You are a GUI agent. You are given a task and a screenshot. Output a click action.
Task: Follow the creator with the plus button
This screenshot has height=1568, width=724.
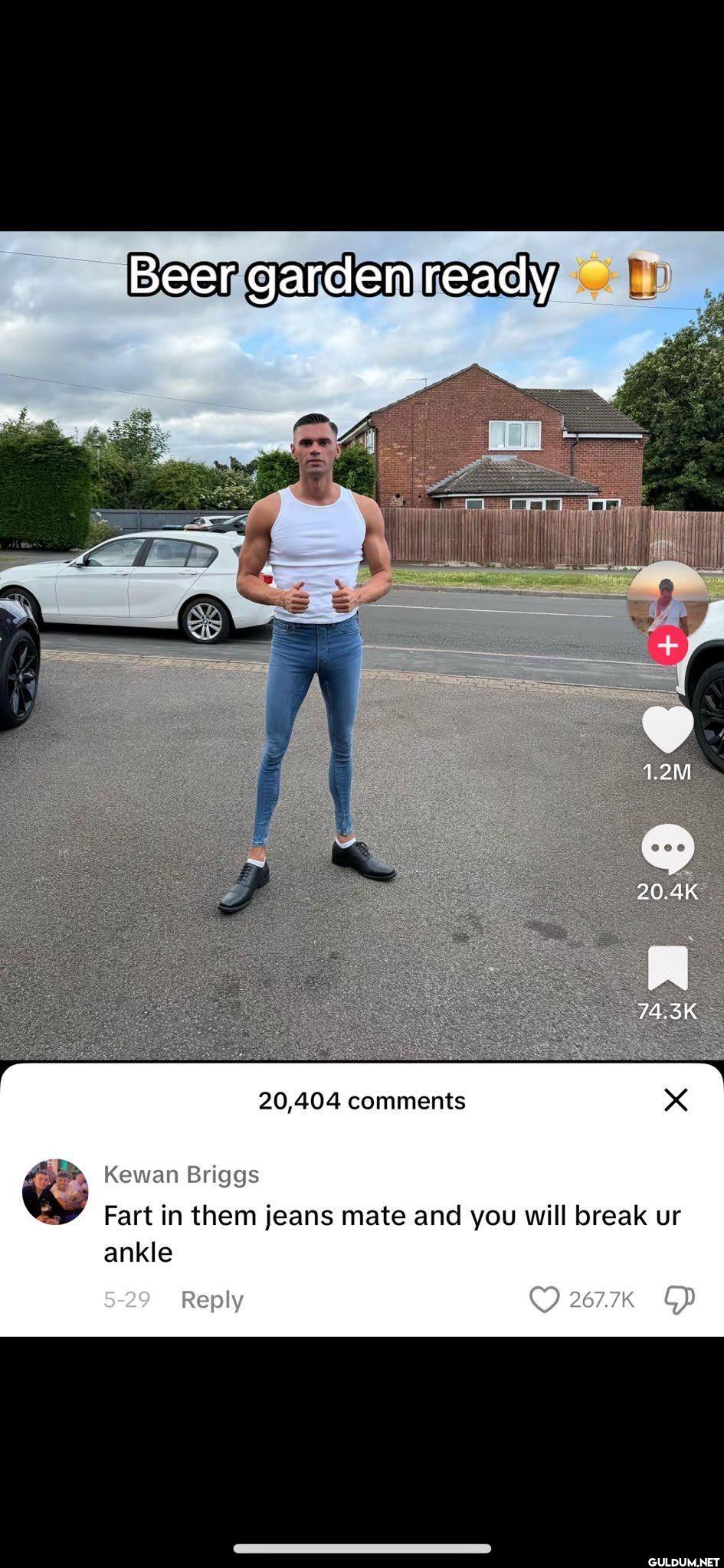coord(667,645)
